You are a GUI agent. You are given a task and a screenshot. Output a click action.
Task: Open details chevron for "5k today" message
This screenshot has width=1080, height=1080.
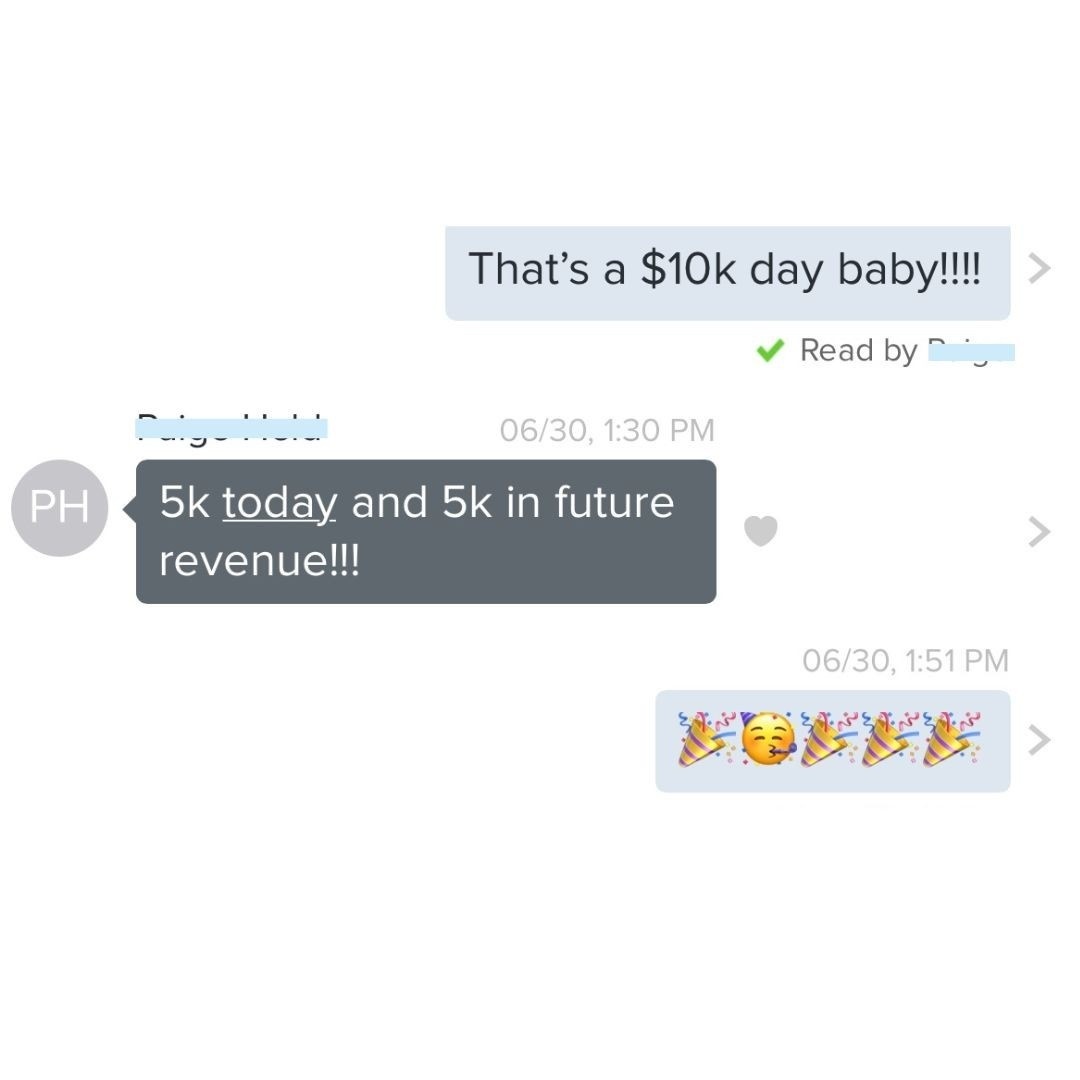tap(1040, 532)
